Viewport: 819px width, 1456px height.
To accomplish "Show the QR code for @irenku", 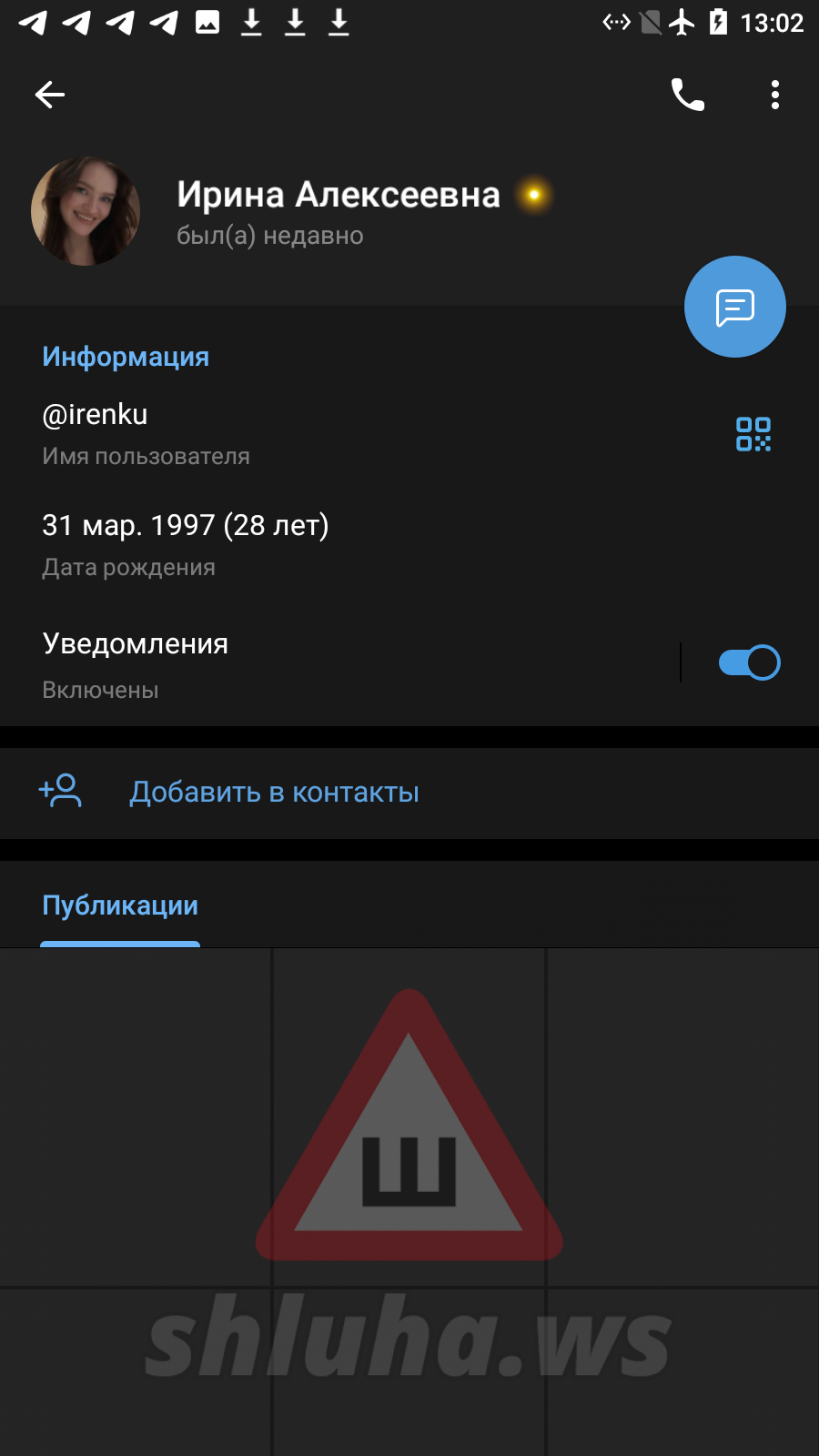I will [753, 434].
